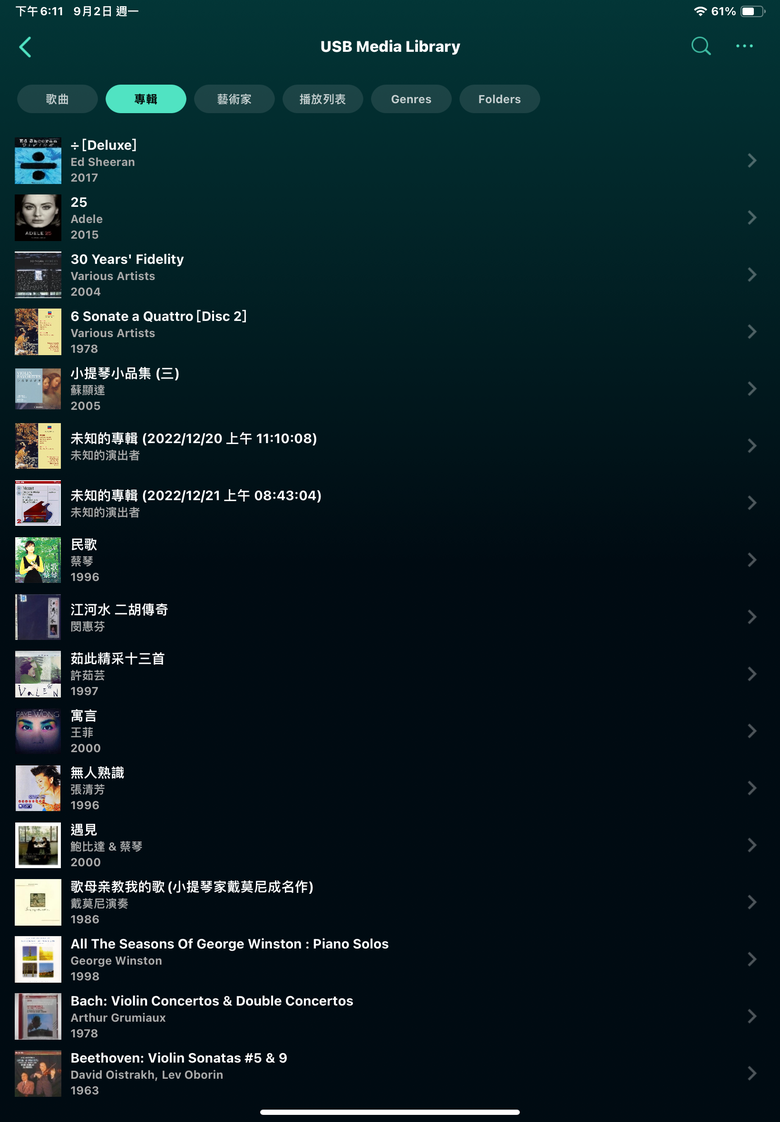The height and width of the screenshot is (1122, 780).
Task: Open Beethoven: Violin Sonatas #5 & 9
Action: point(390,1073)
